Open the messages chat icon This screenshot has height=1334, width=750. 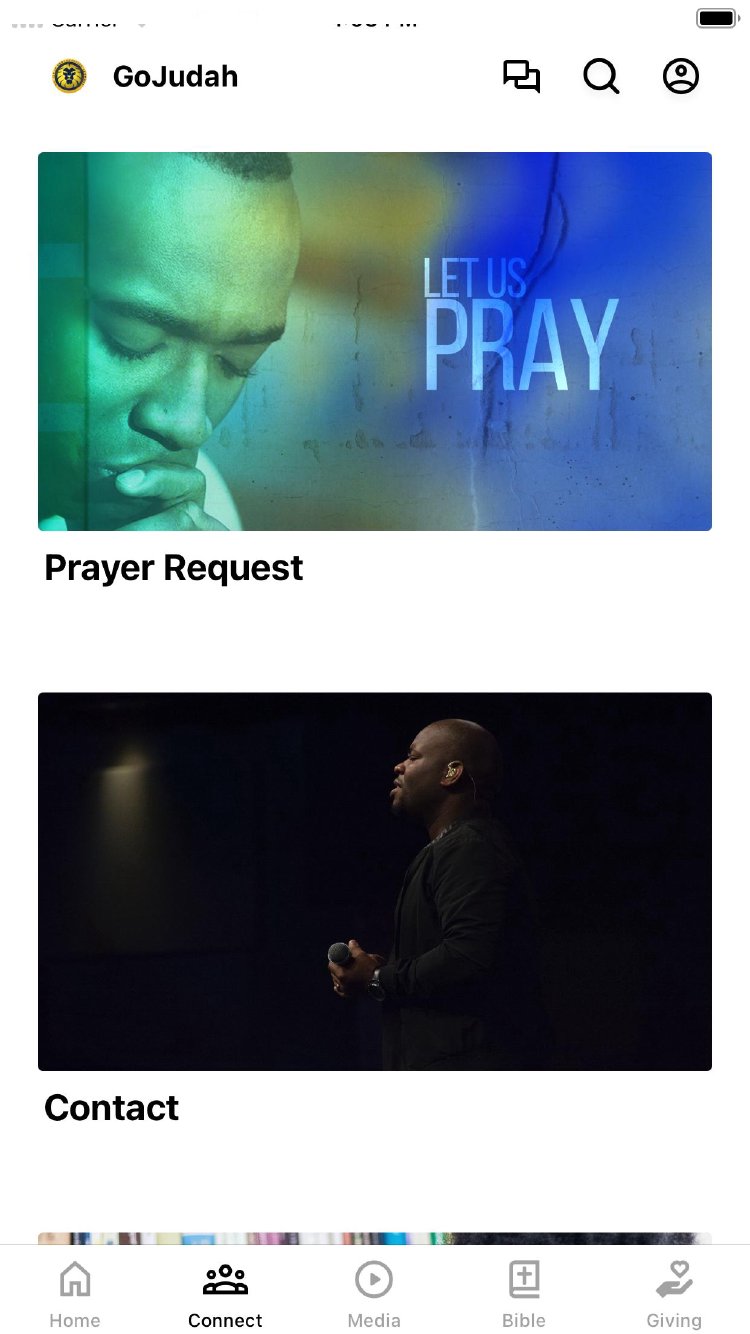521,77
